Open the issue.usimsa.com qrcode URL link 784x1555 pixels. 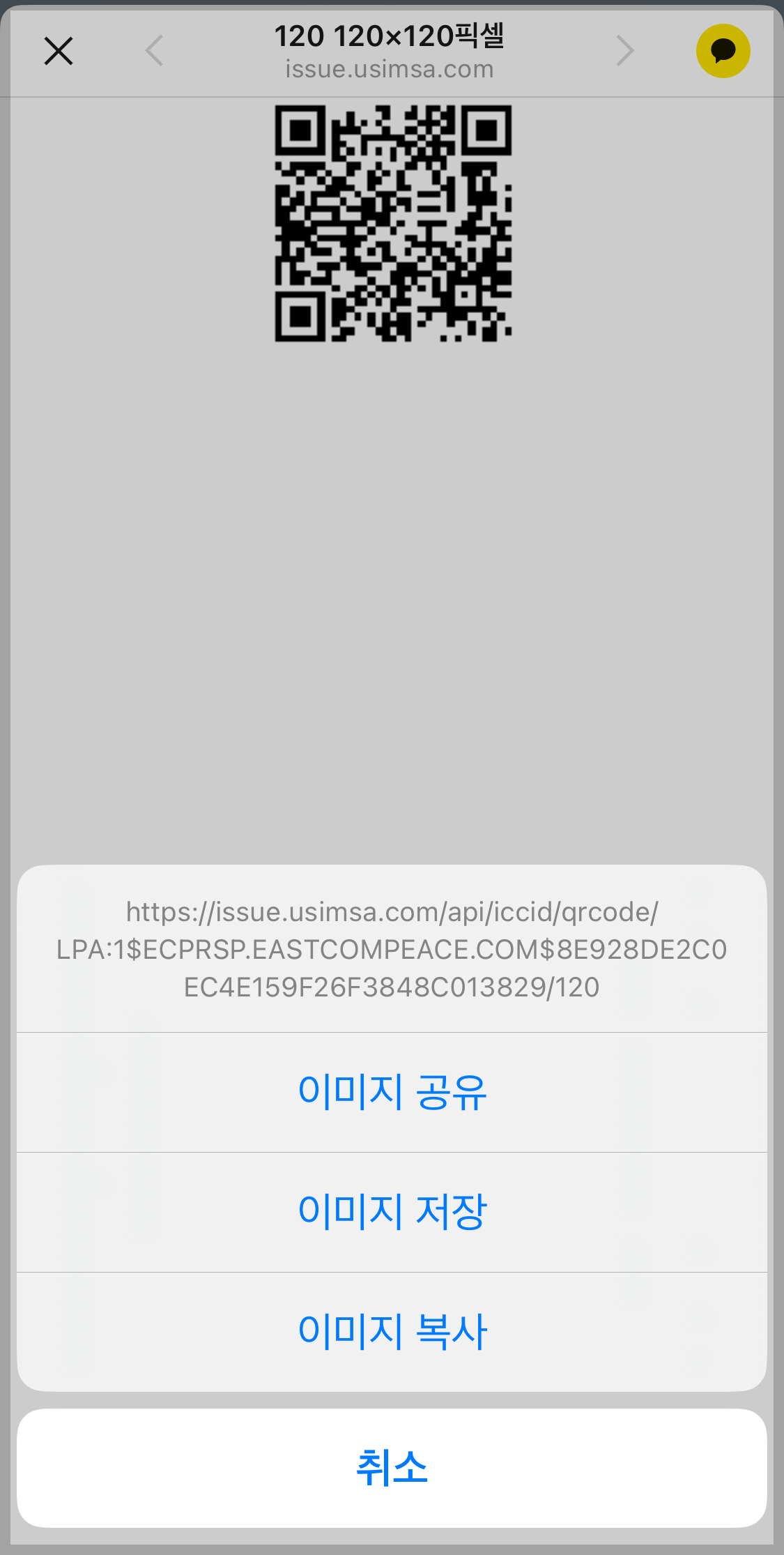(392, 948)
